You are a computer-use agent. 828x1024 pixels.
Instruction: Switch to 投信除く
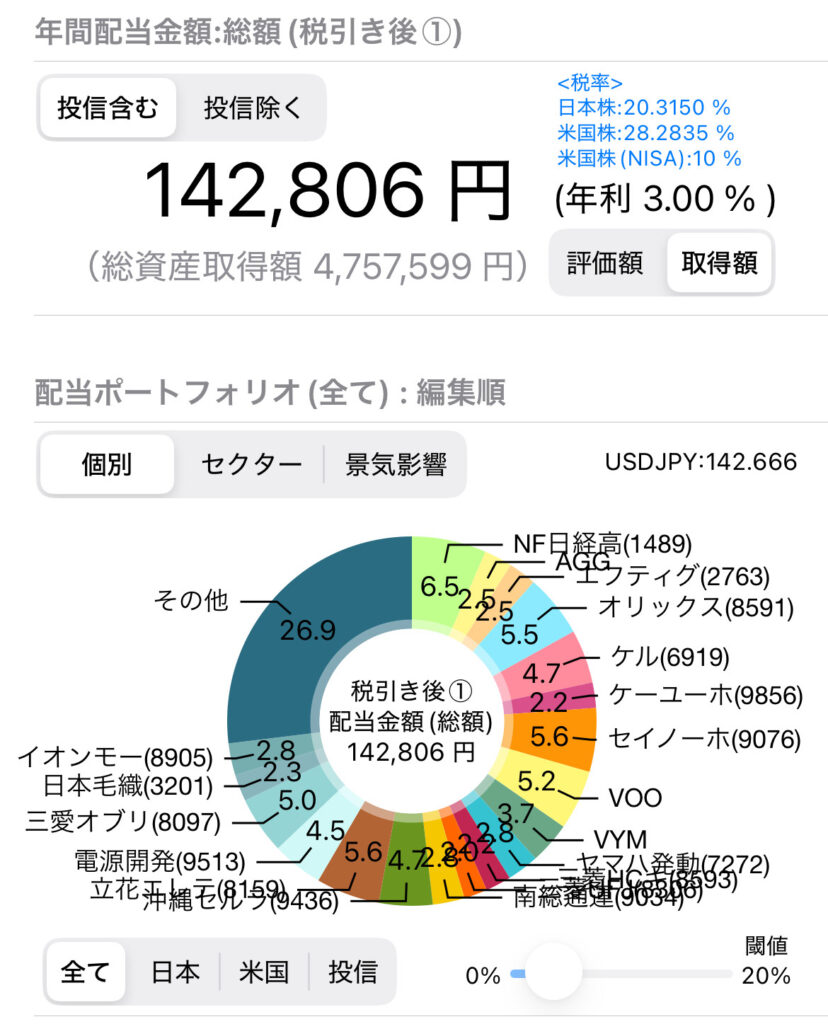(252, 107)
